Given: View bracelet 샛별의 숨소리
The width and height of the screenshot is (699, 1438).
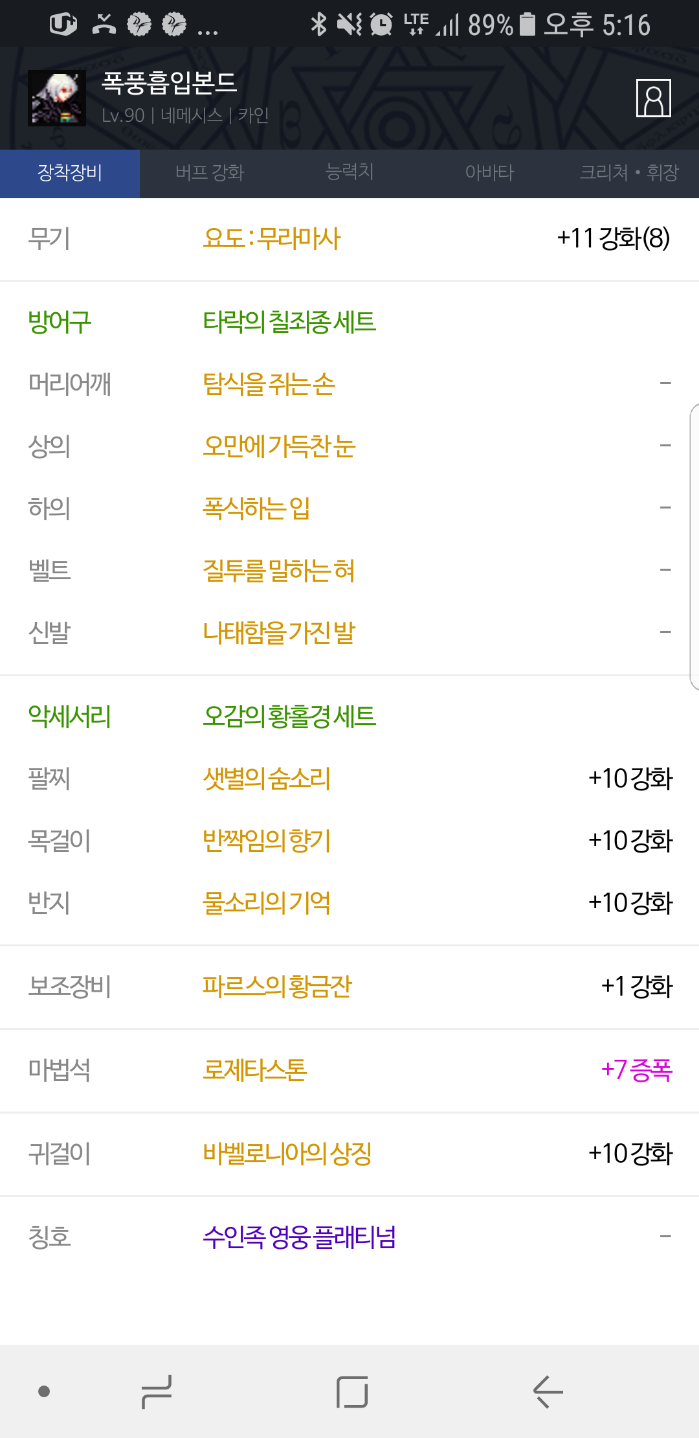Looking at the screenshot, I should tap(266, 779).
